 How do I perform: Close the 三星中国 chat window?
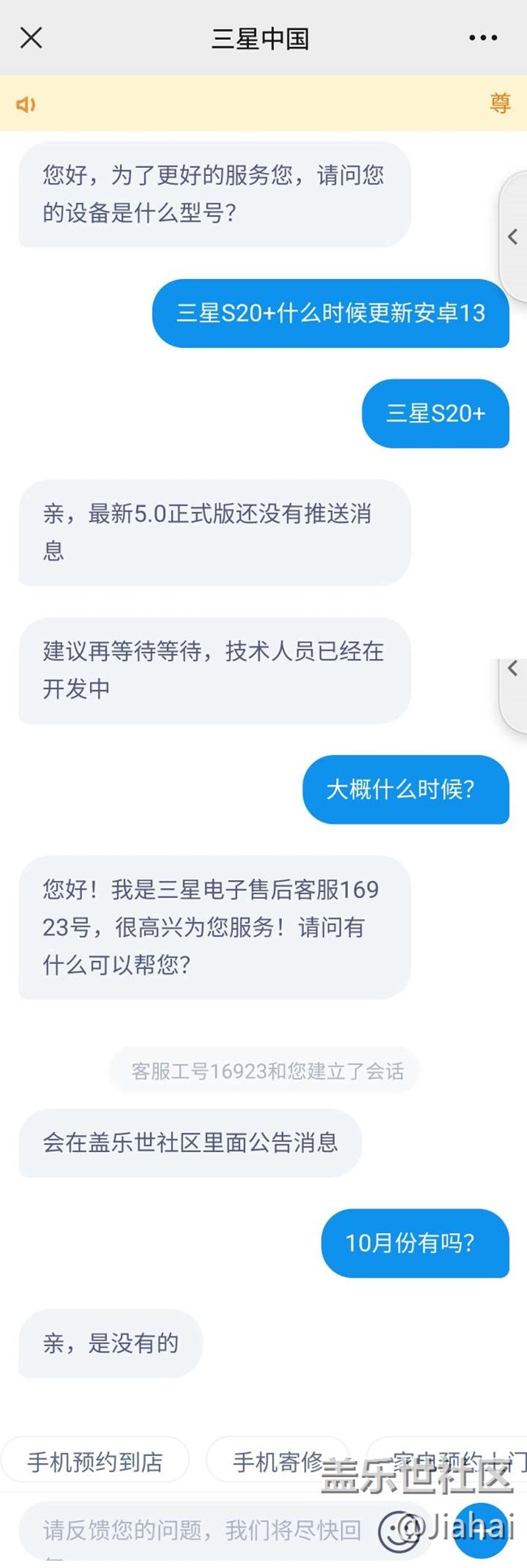coord(31,37)
